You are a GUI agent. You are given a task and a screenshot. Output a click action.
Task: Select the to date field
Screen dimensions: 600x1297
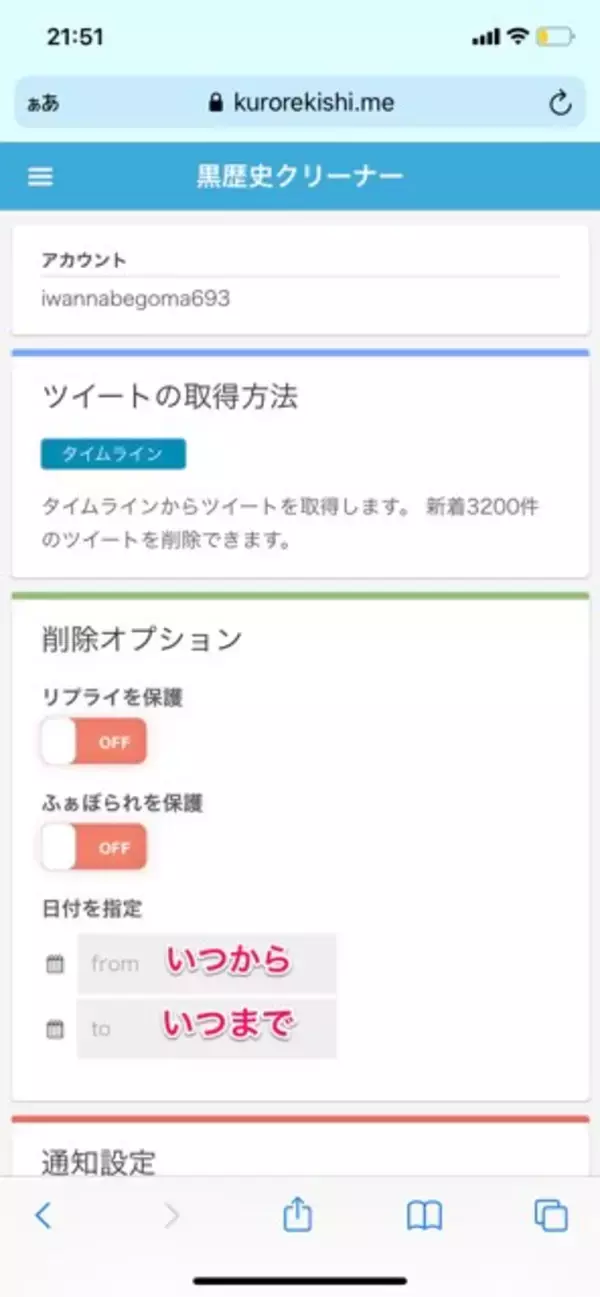206,1028
